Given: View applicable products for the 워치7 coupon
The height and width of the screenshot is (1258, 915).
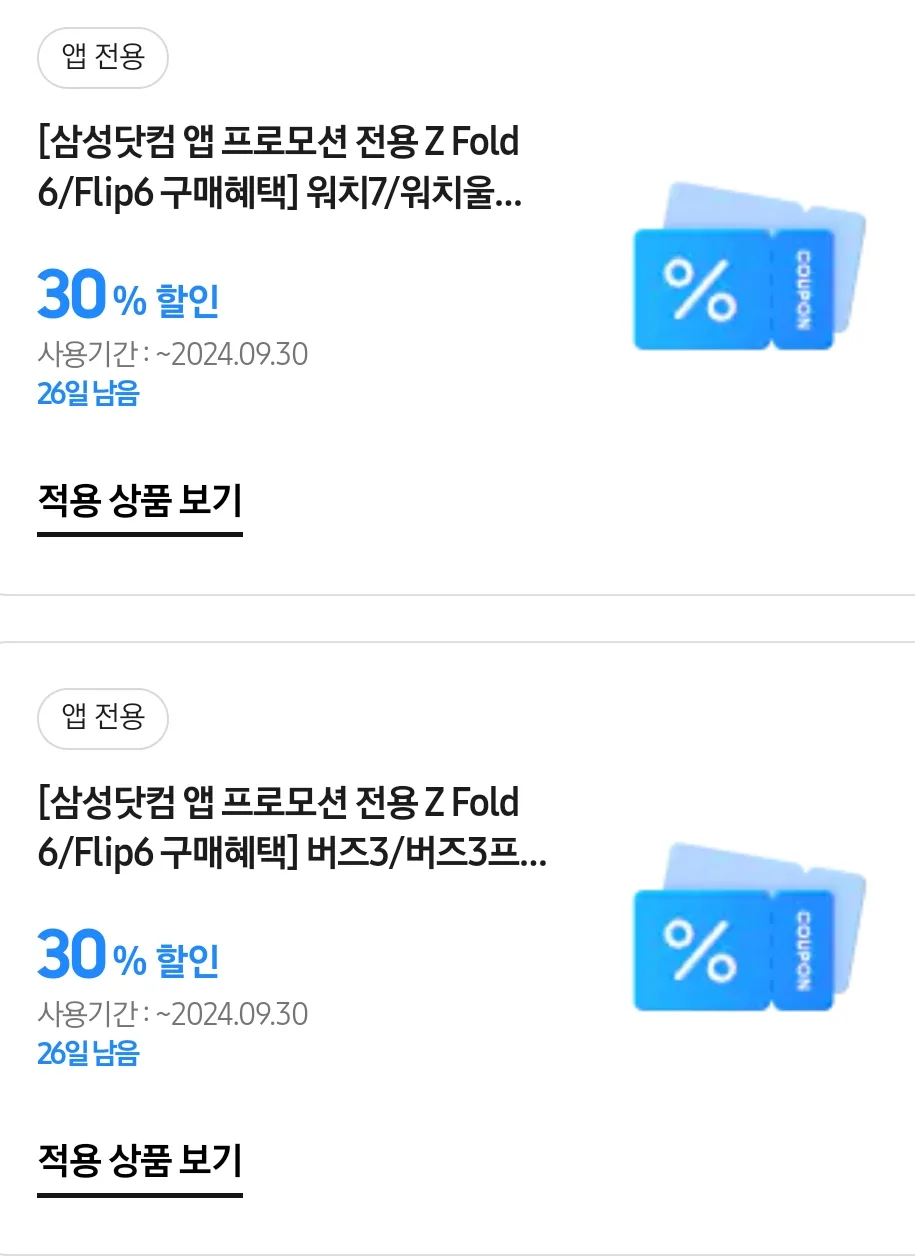Looking at the screenshot, I should (x=140, y=500).
